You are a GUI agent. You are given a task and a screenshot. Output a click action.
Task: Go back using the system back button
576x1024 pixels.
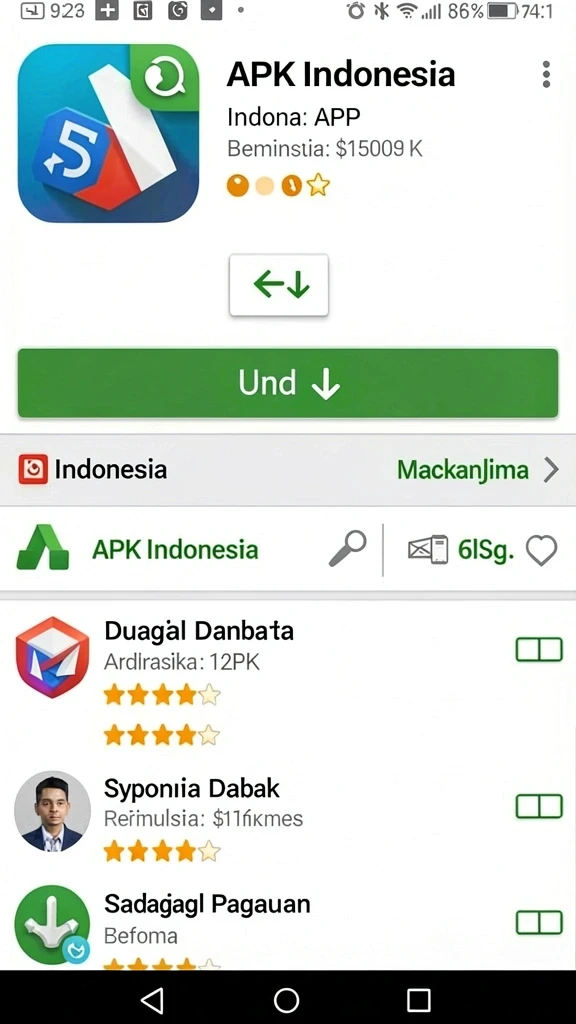pyautogui.click(x=152, y=999)
